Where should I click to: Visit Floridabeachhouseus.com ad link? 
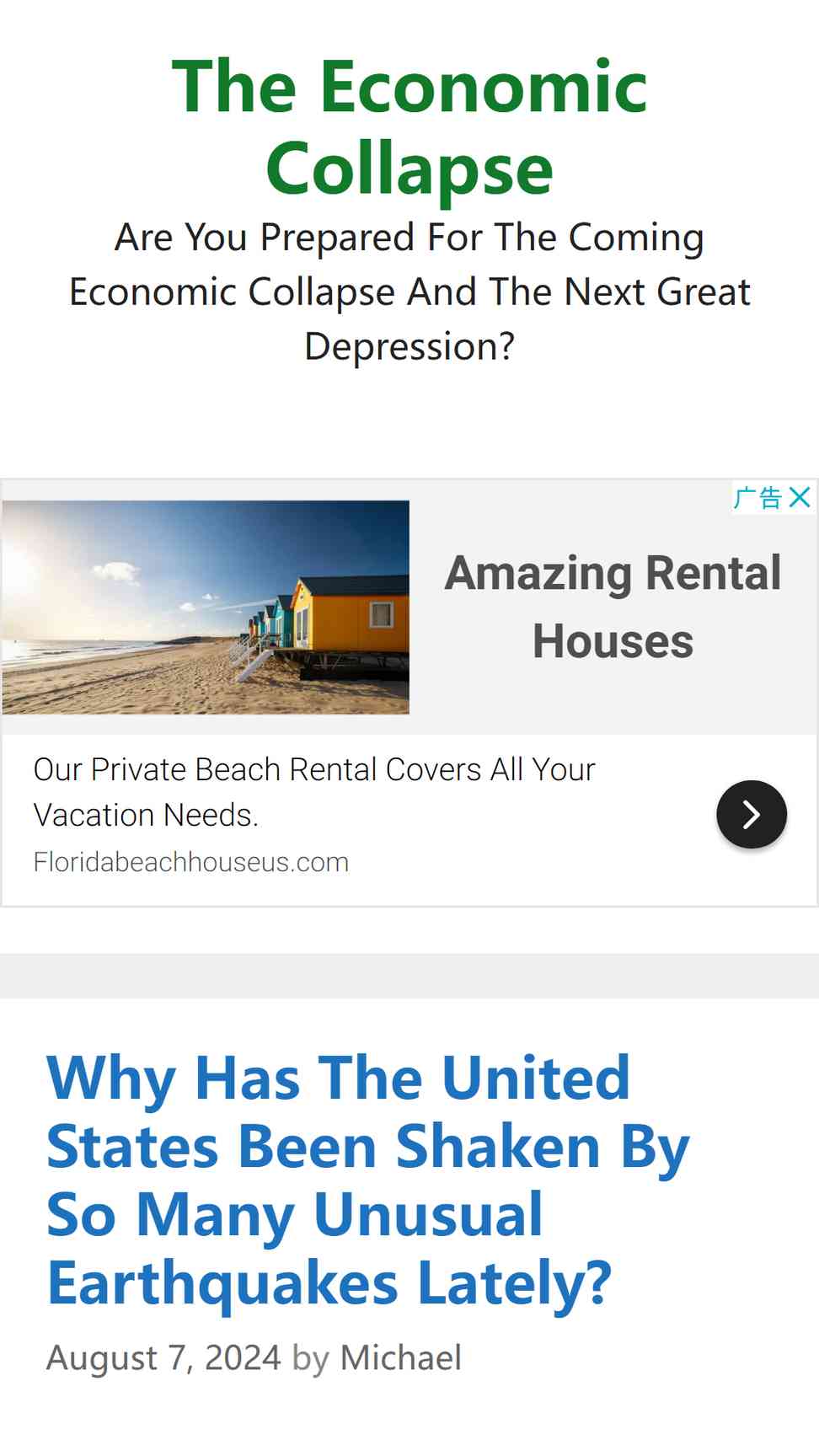[191, 862]
